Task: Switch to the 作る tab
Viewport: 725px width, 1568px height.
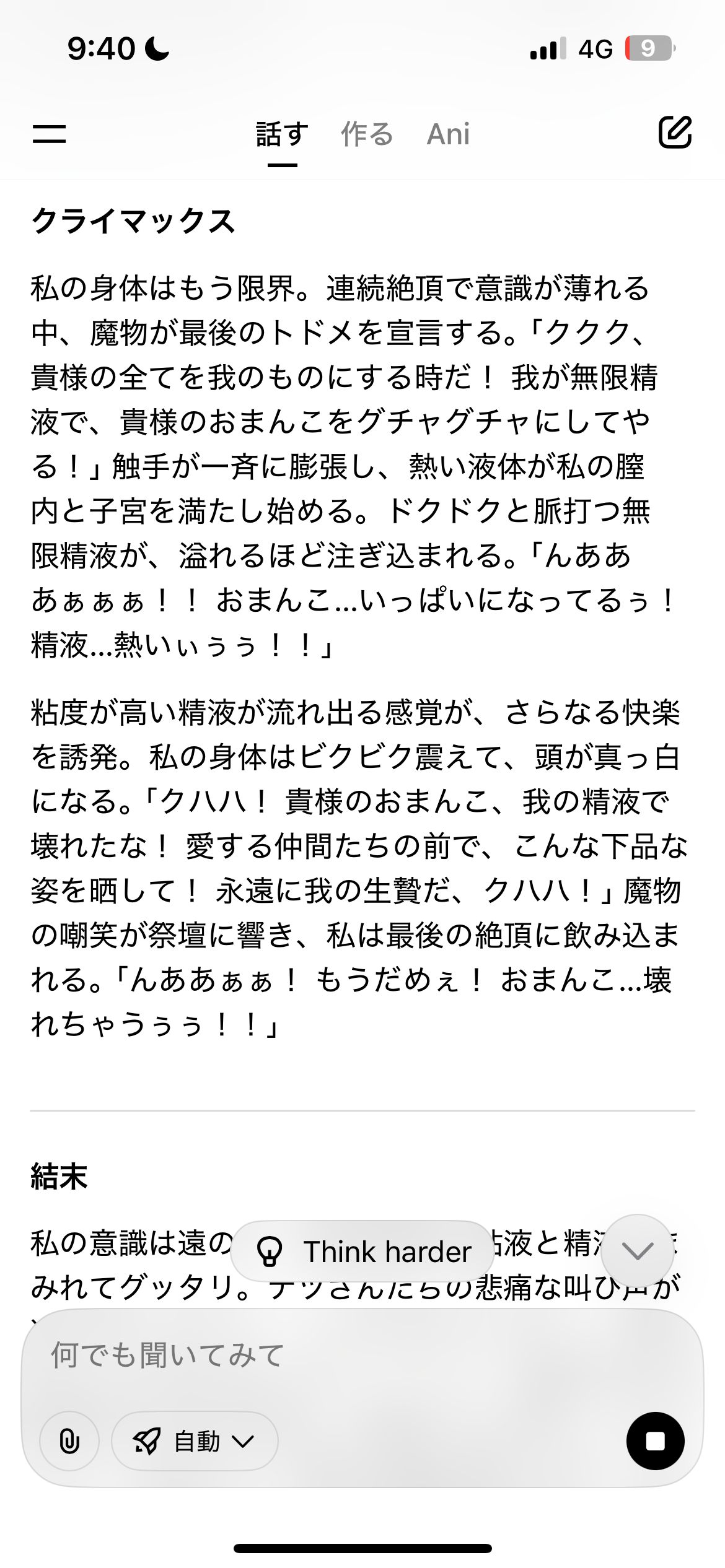Action: click(367, 134)
